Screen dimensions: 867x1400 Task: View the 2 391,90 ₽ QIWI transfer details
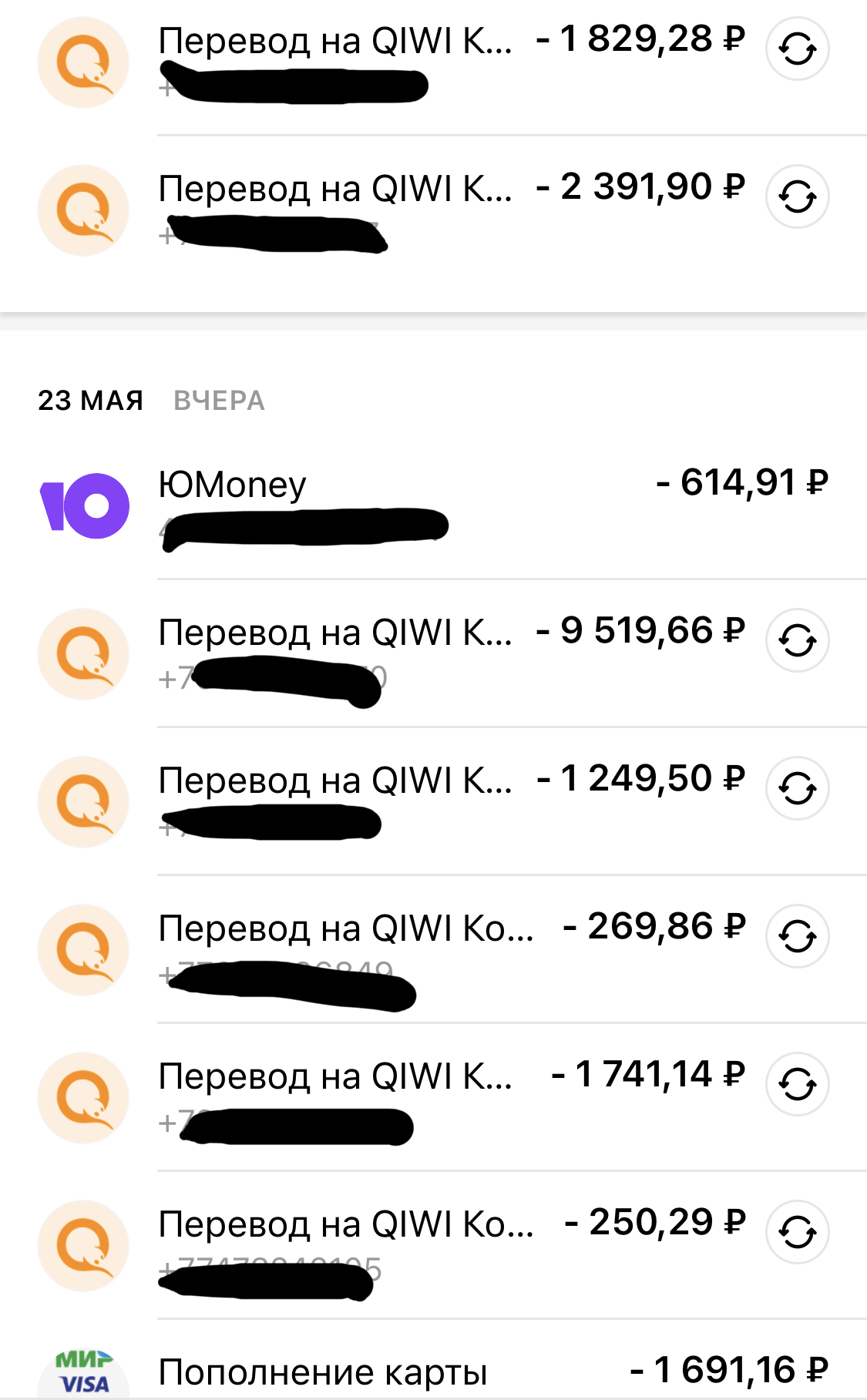click(385, 210)
